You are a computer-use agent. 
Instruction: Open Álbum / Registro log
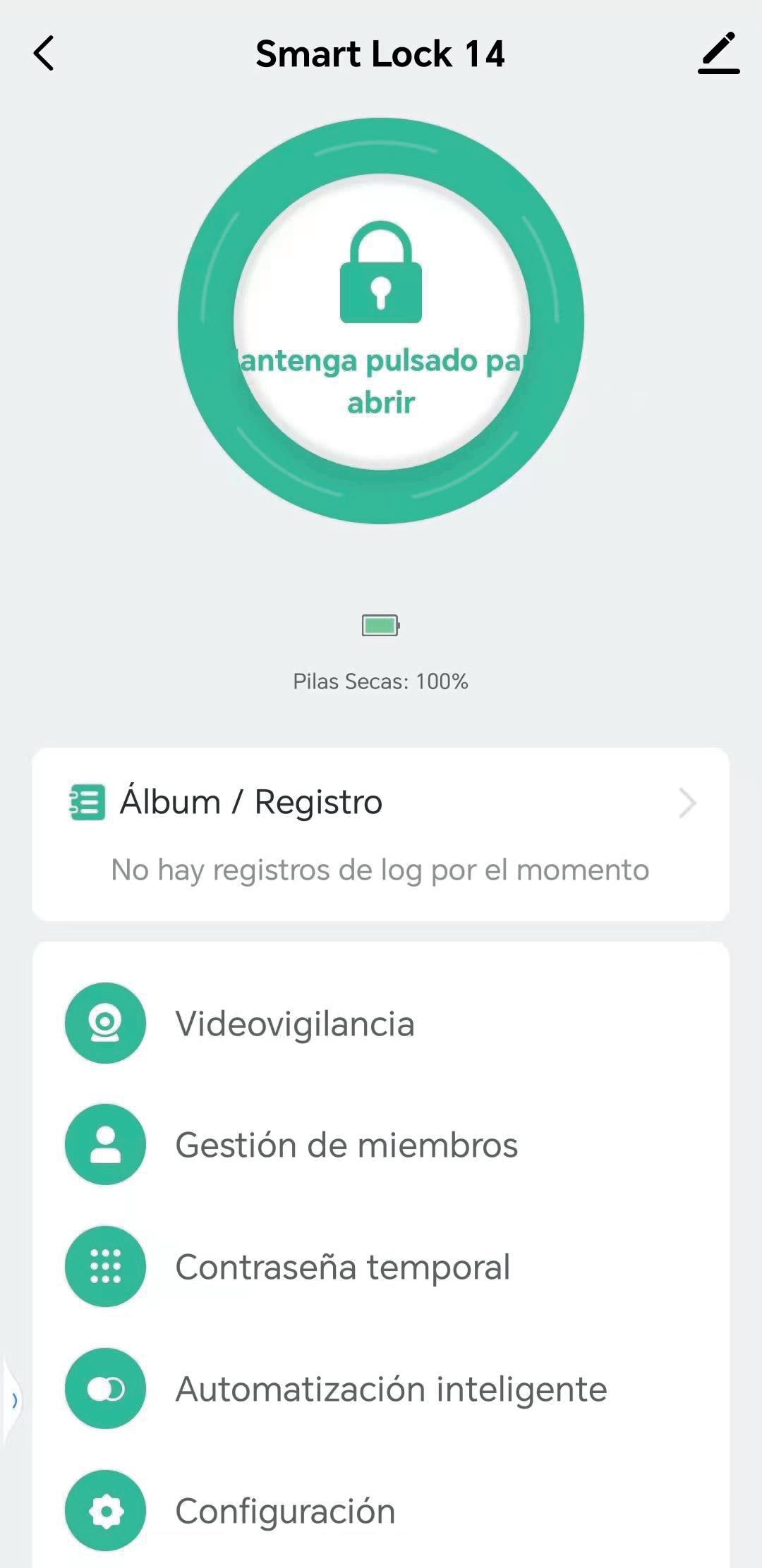point(380,834)
